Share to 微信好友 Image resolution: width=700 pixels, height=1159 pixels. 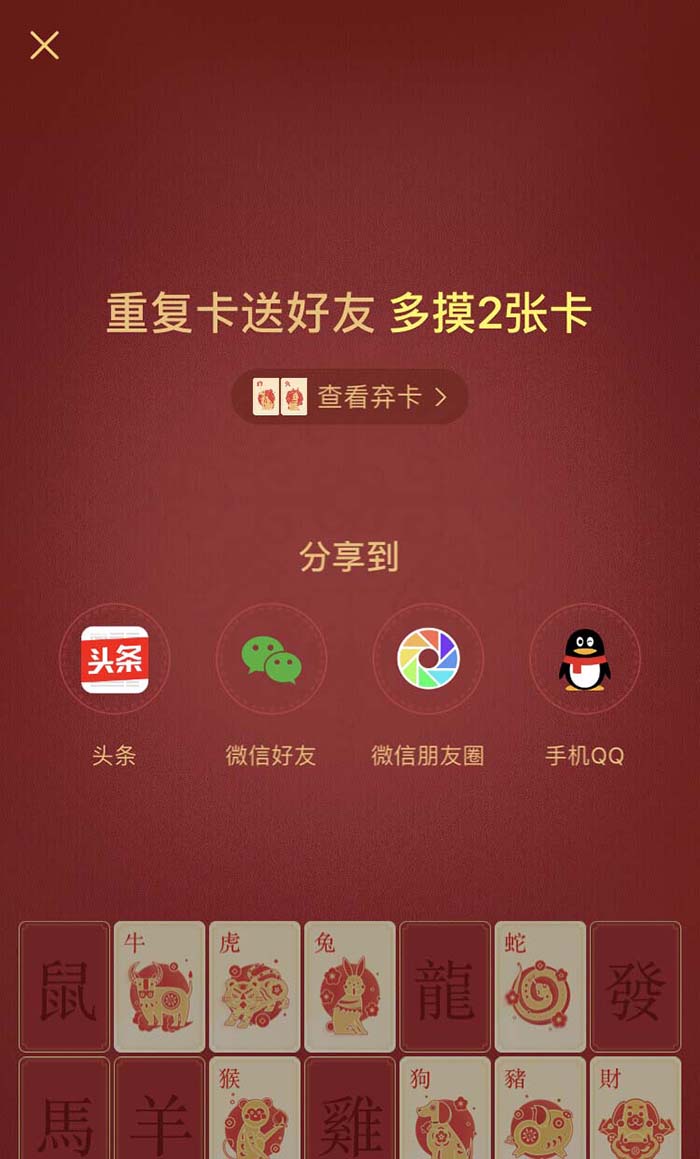pyautogui.click(x=271, y=660)
